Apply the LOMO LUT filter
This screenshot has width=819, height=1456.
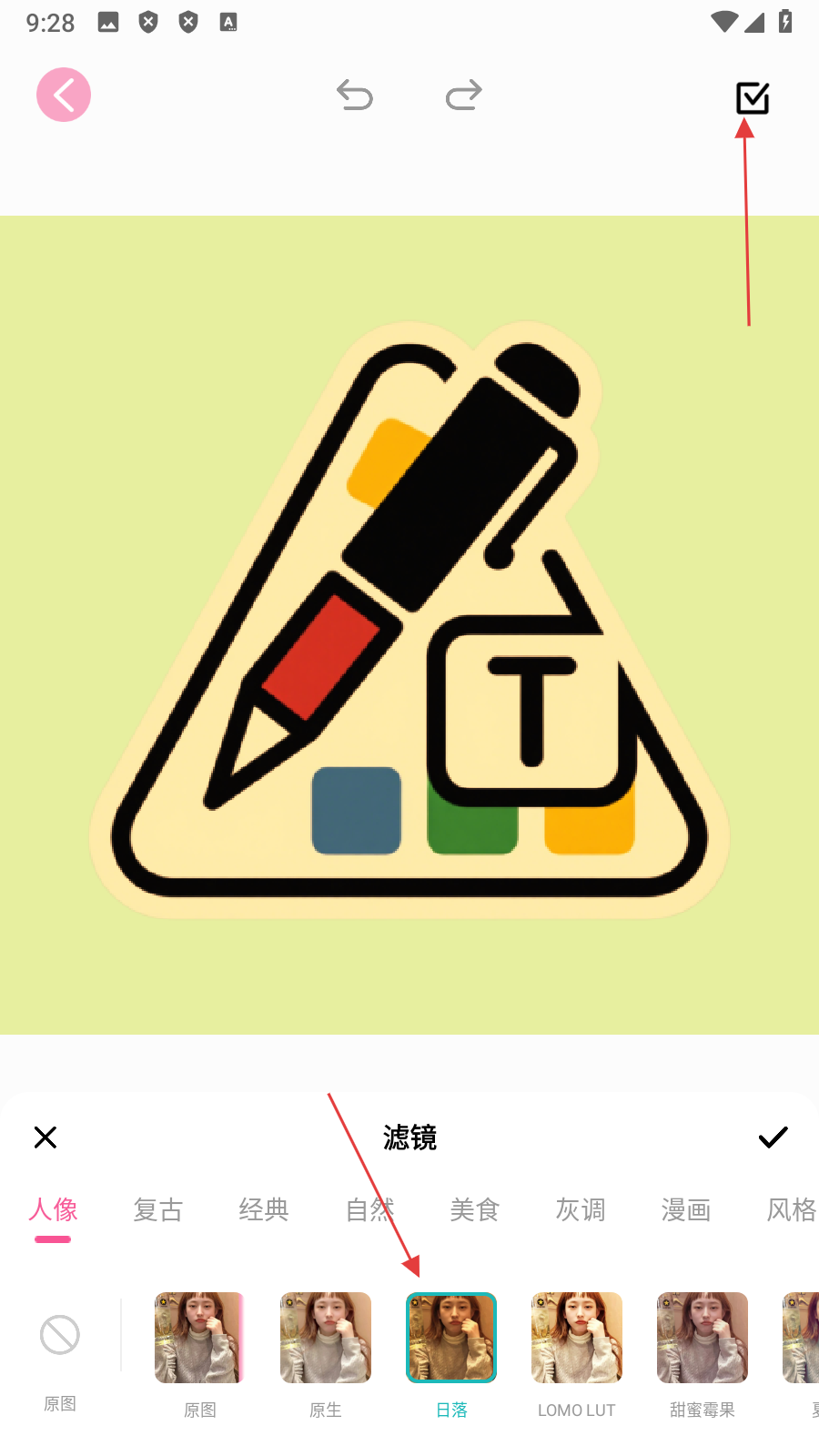point(577,1338)
